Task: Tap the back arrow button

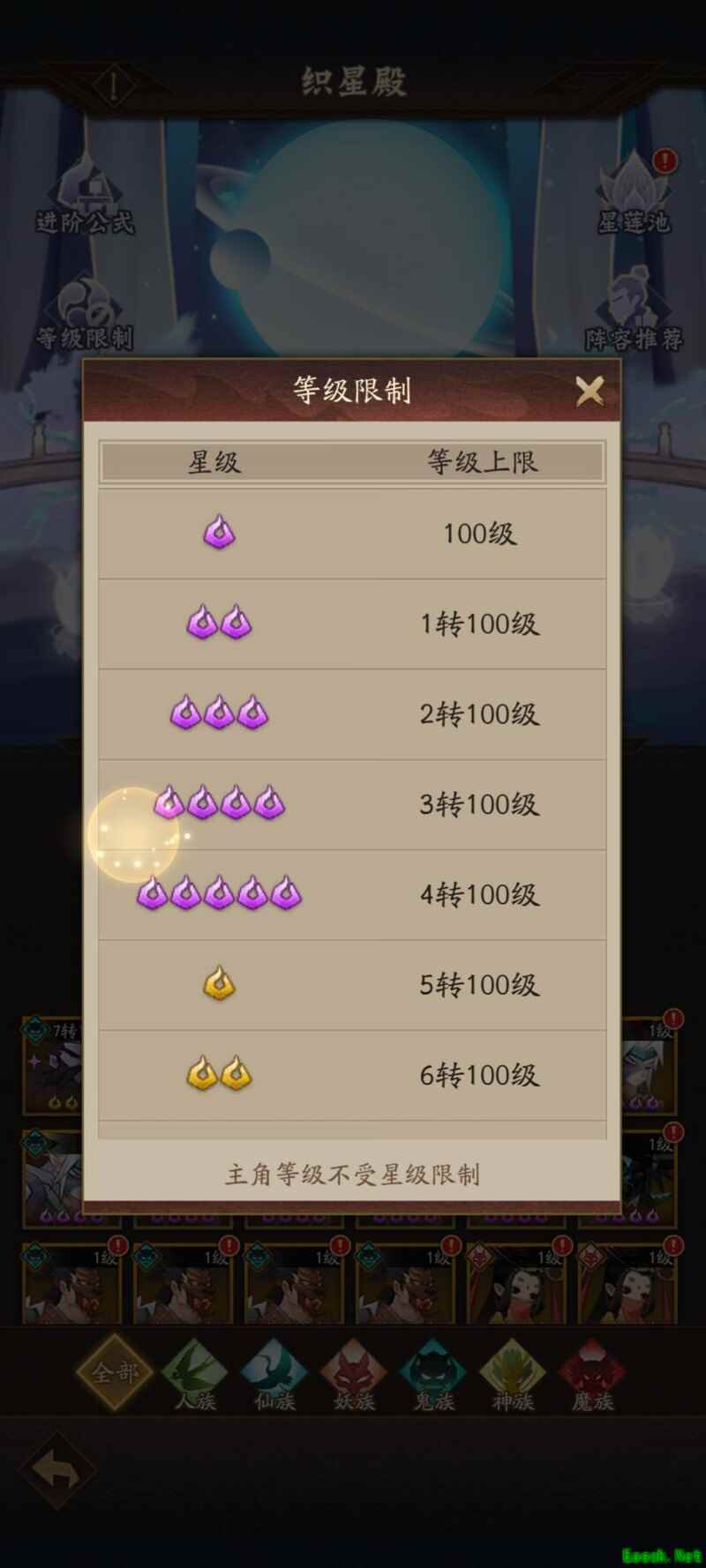Action: click(x=56, y=1470)
